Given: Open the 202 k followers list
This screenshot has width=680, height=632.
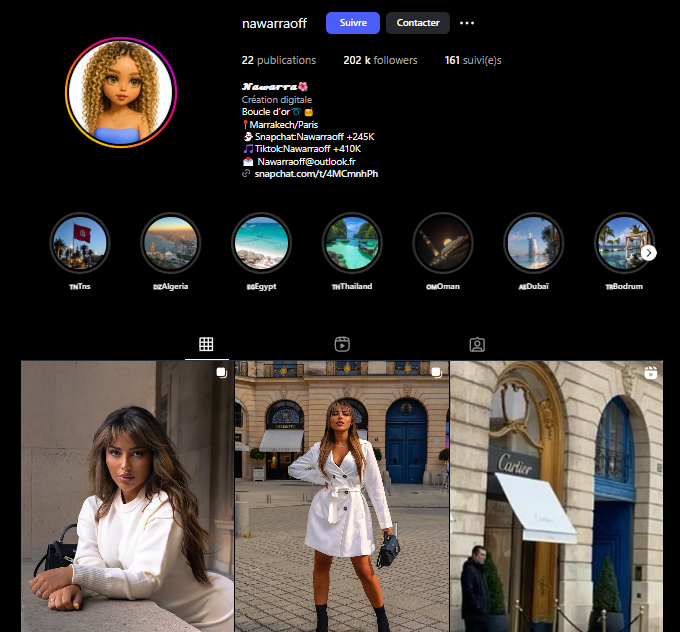Looking at the screenshot, I should tap(380, 60).
